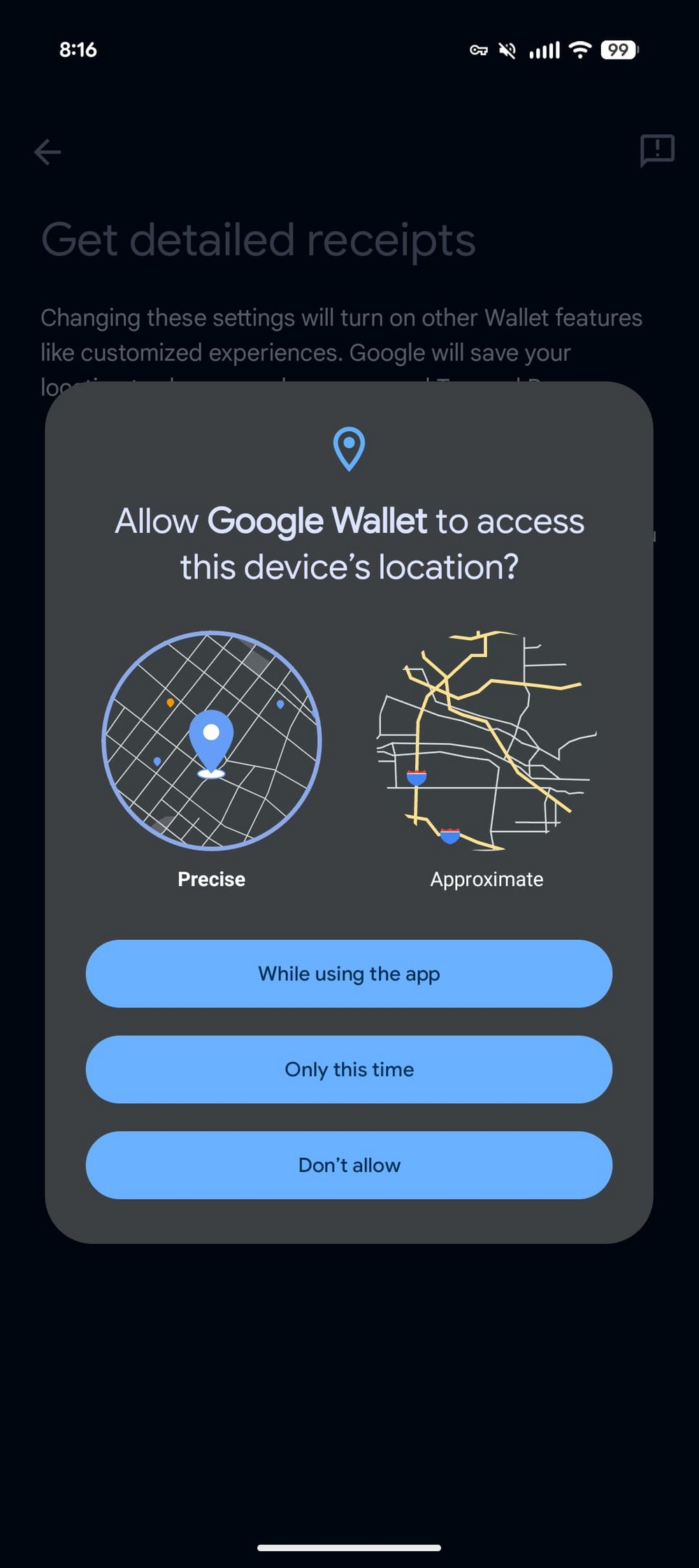This screenshot has width=699, height=1568.
Task: Tap Don't allow to deny location
Action: (x=349, y=1165)
